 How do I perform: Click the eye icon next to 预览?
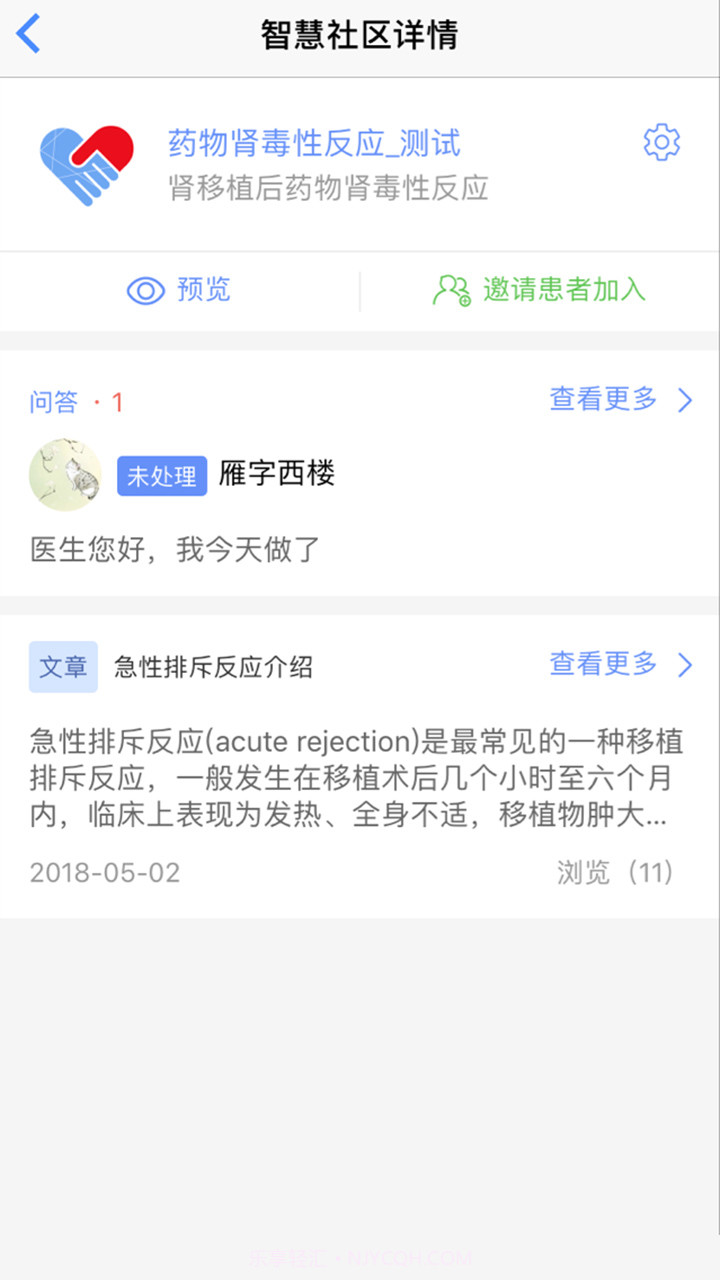tap(146, 291)
